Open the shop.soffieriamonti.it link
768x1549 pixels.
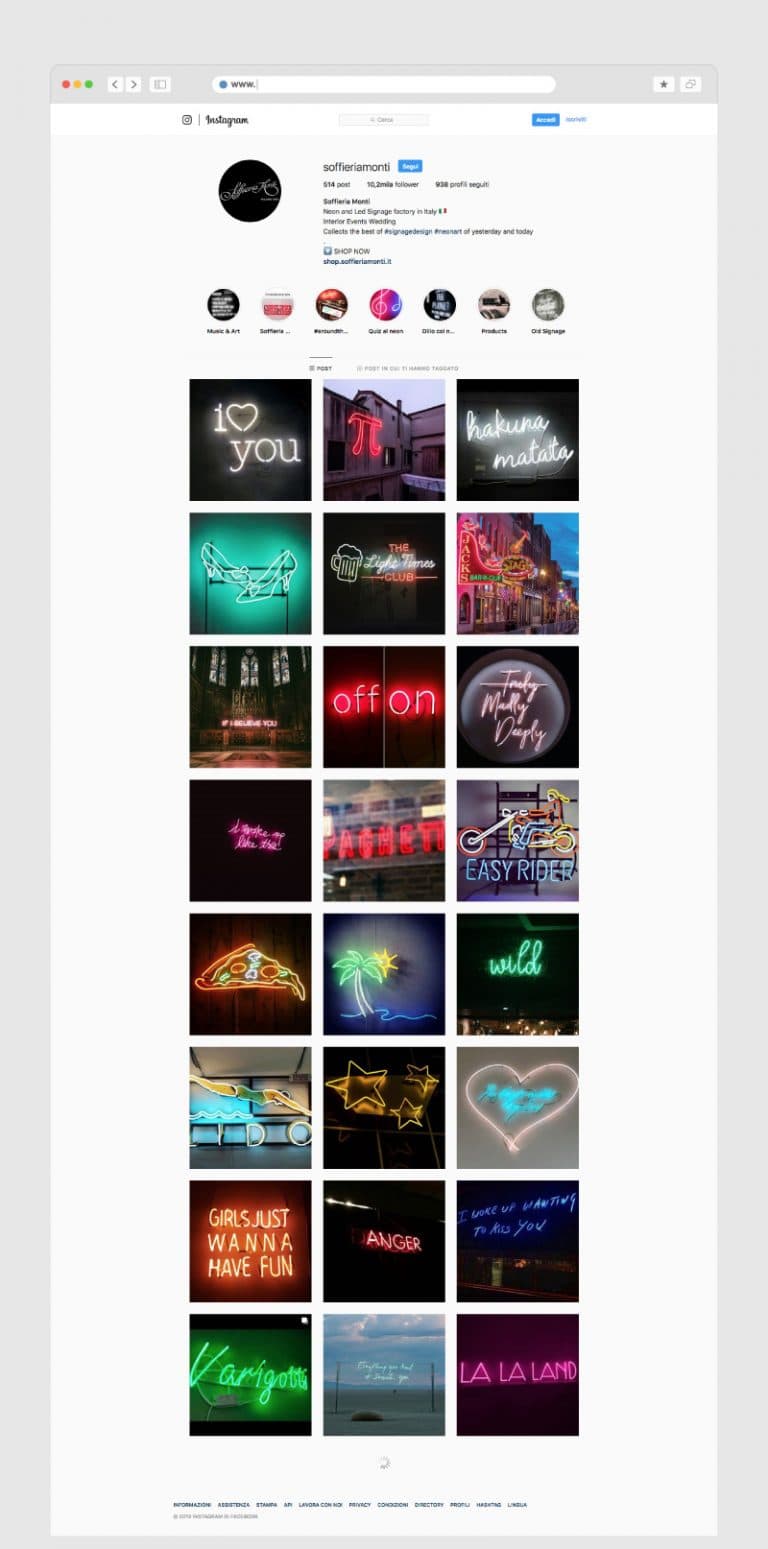[357, 261]
